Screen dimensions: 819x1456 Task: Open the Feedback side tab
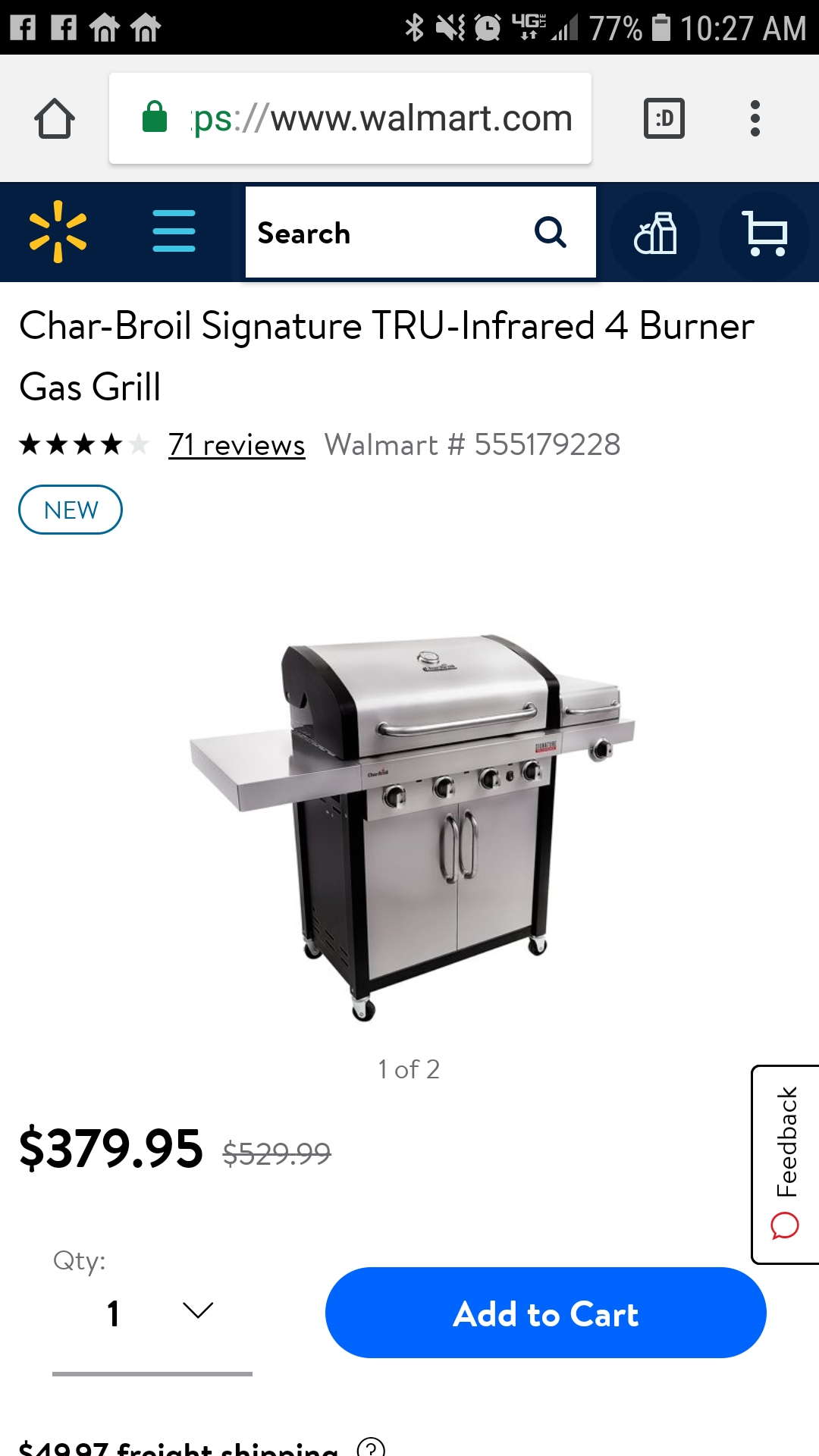click(786, 1164)
